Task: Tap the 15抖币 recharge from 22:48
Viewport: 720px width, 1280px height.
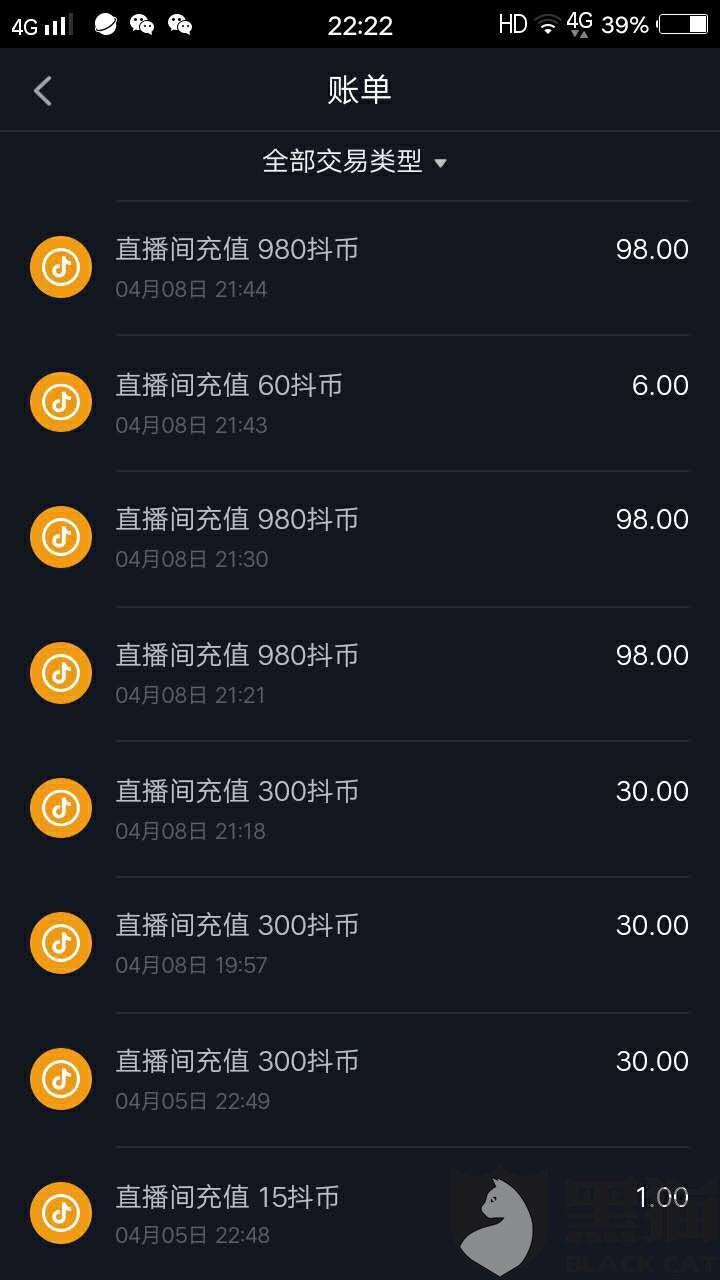Action: [x=360, y=1214]
